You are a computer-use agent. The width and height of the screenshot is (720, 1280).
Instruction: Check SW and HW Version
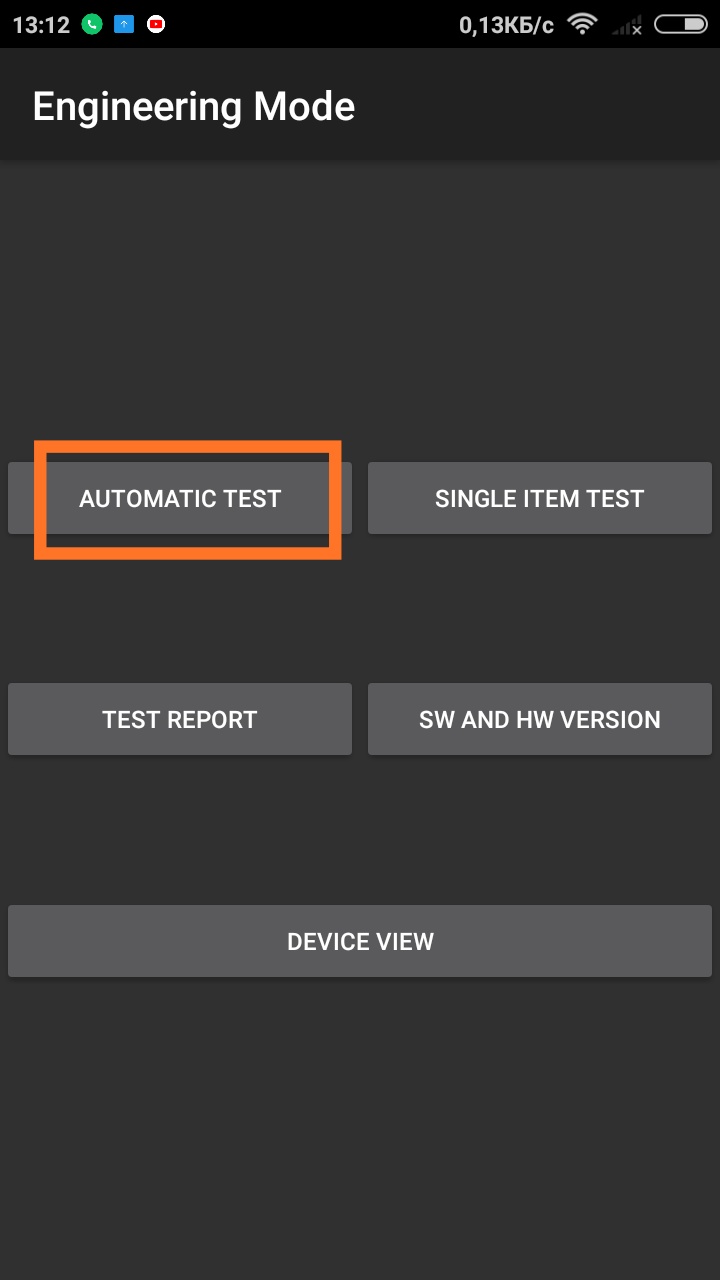pyautogui.click(x=539, y=719)
